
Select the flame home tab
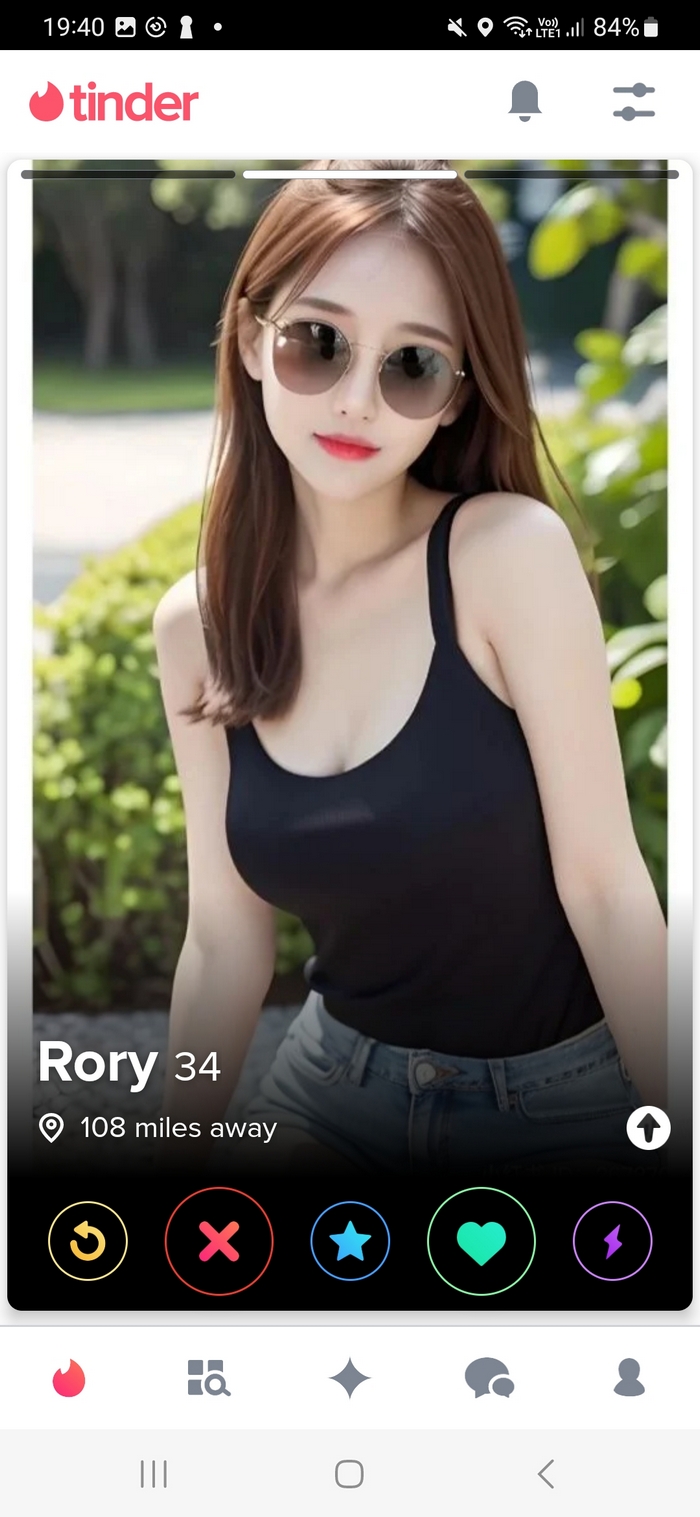click(x=69, y=1377)
